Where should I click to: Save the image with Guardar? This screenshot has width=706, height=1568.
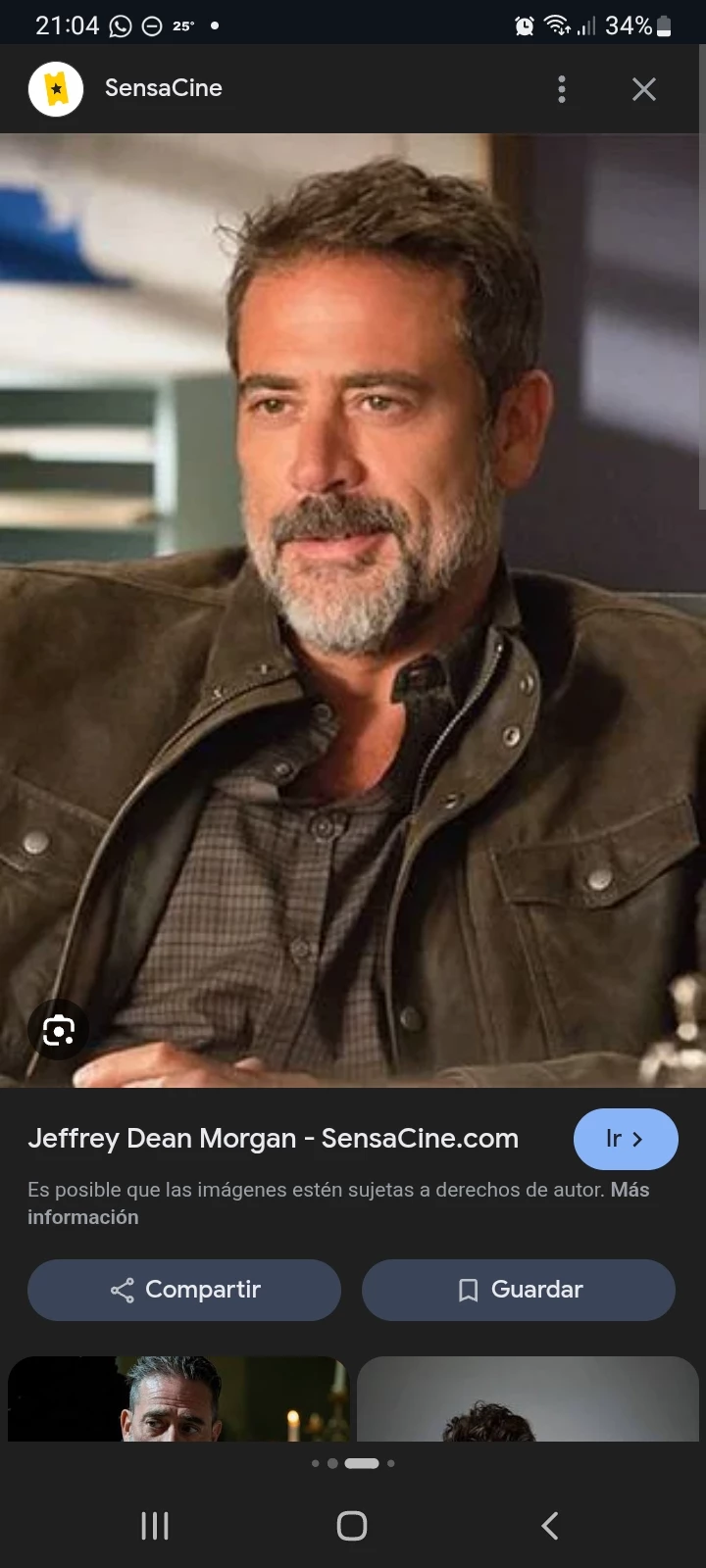point(519,1290)
